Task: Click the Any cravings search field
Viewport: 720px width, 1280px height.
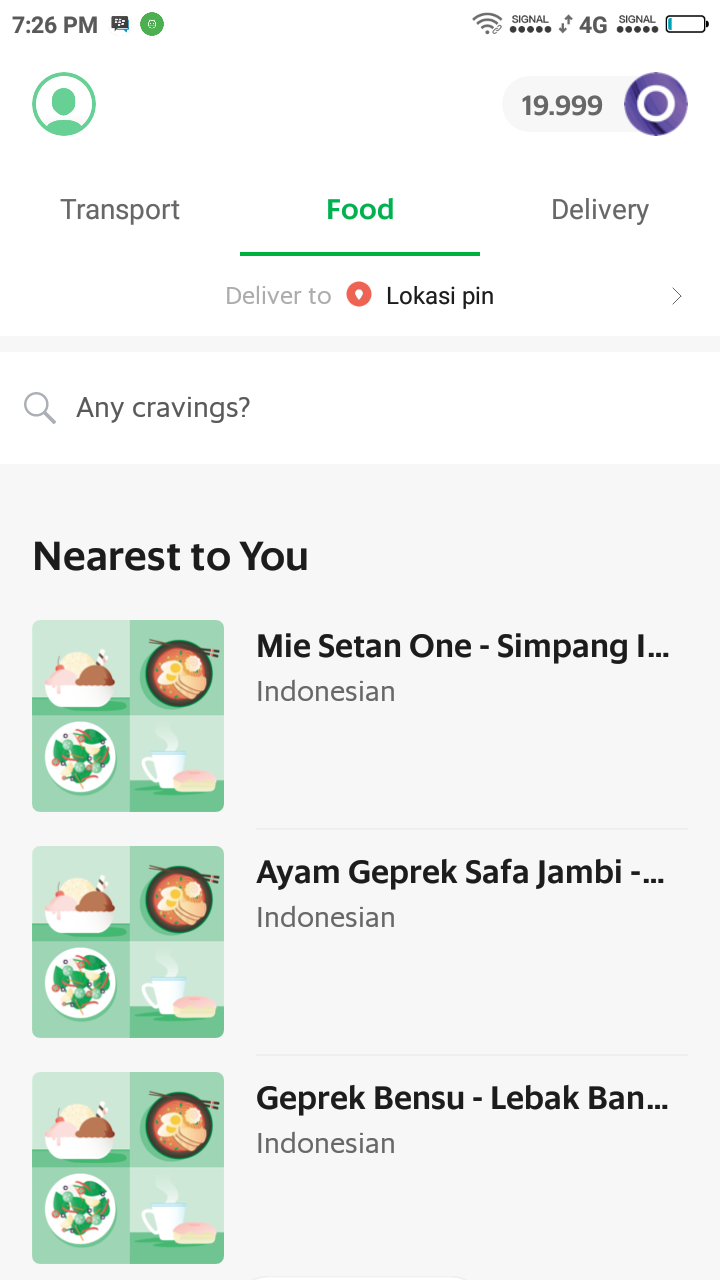Action: (x=163, y=407)
